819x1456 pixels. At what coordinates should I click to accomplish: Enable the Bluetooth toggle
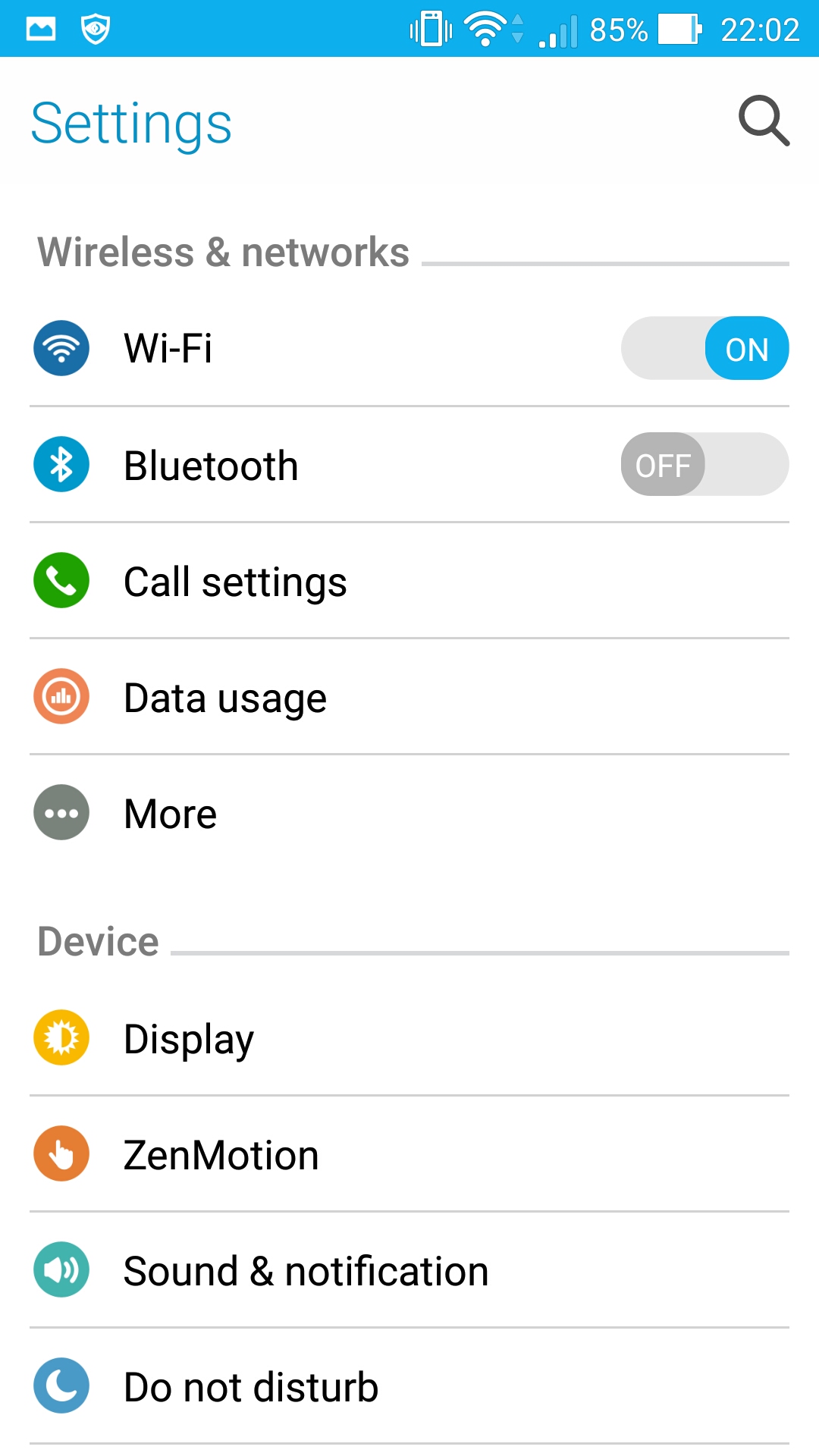coord(704,465)
